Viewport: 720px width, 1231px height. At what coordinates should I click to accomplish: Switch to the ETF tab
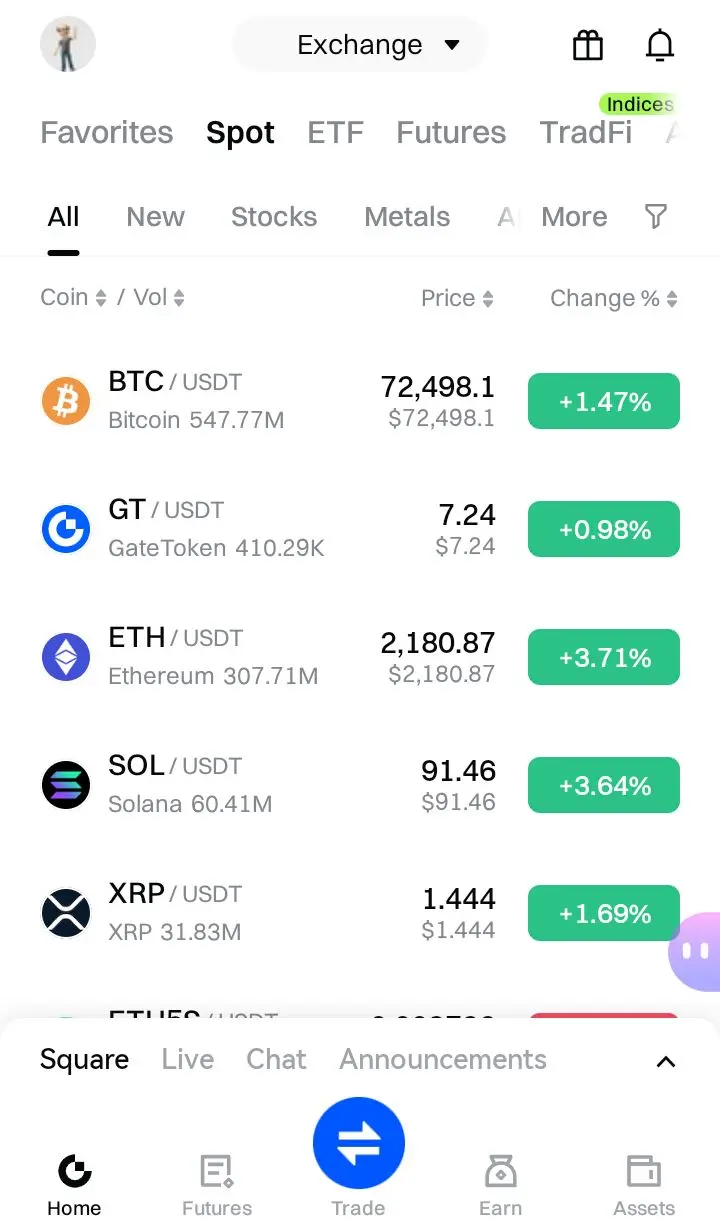point(335,132)
